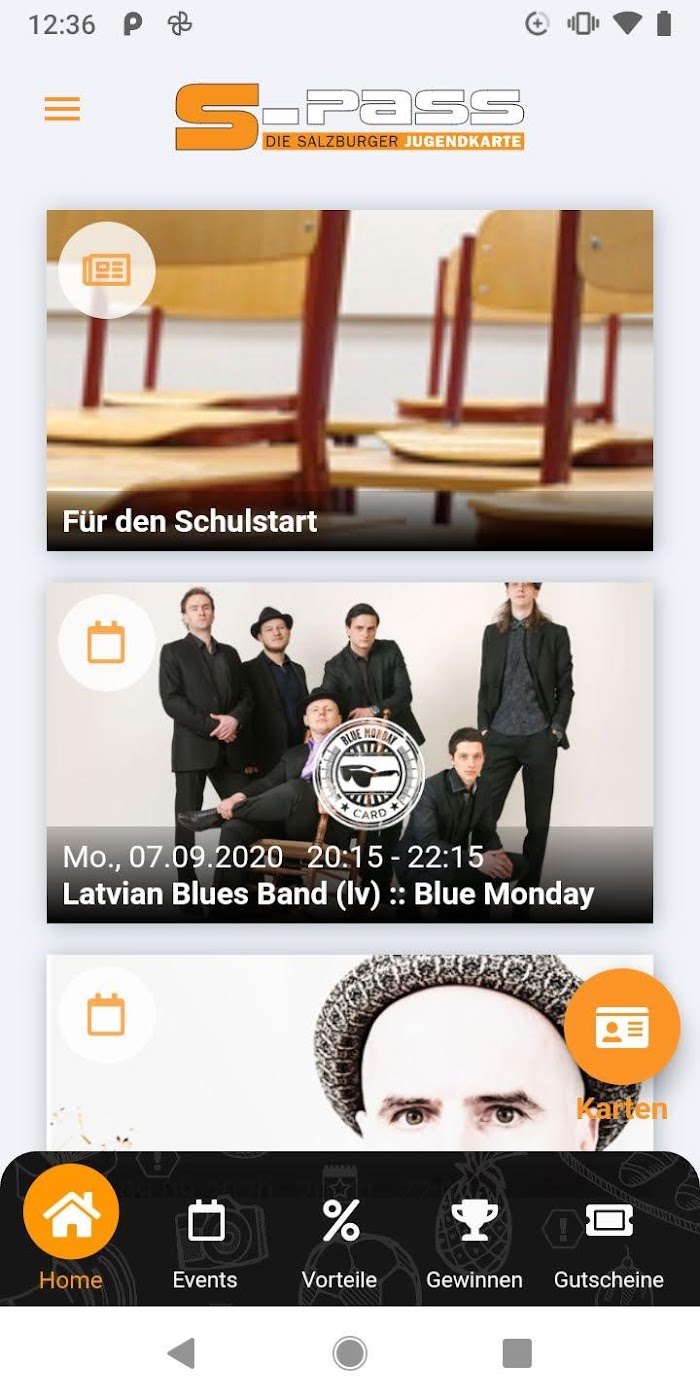Open recent apps from the navigation bar
The width and height of the screenshot is (700, 1400).
click(517, 1353)
